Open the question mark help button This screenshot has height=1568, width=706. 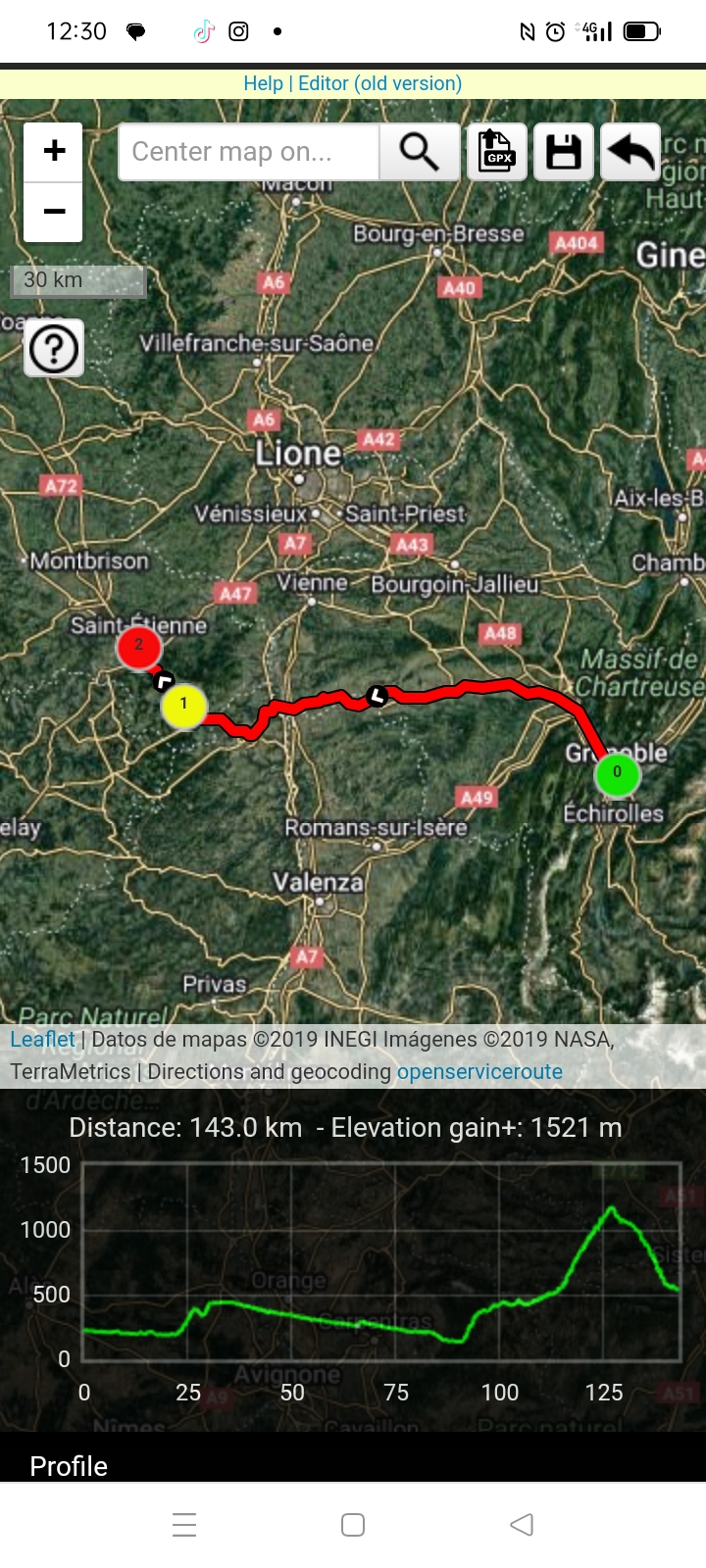[x=54, y=348]
